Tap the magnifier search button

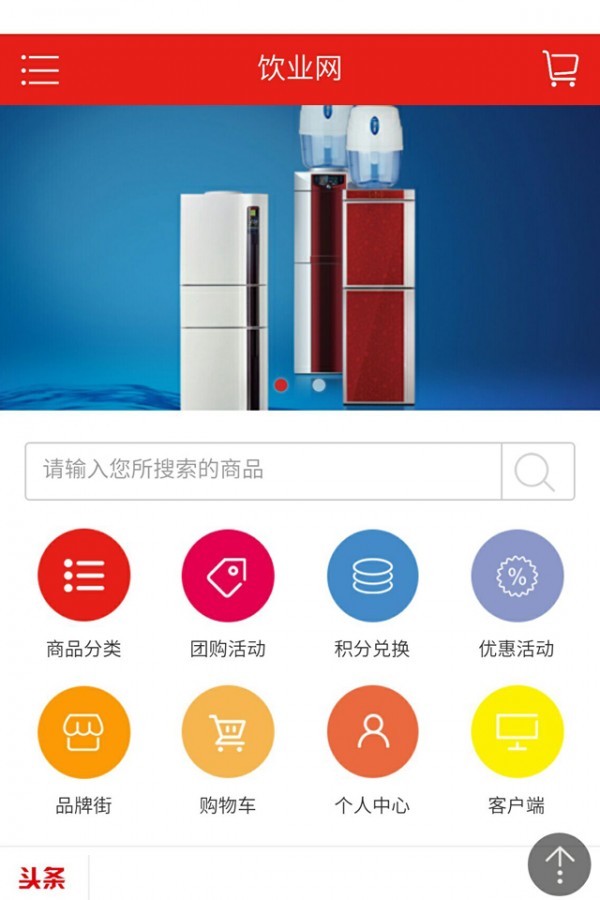click(x=537, y=471)
